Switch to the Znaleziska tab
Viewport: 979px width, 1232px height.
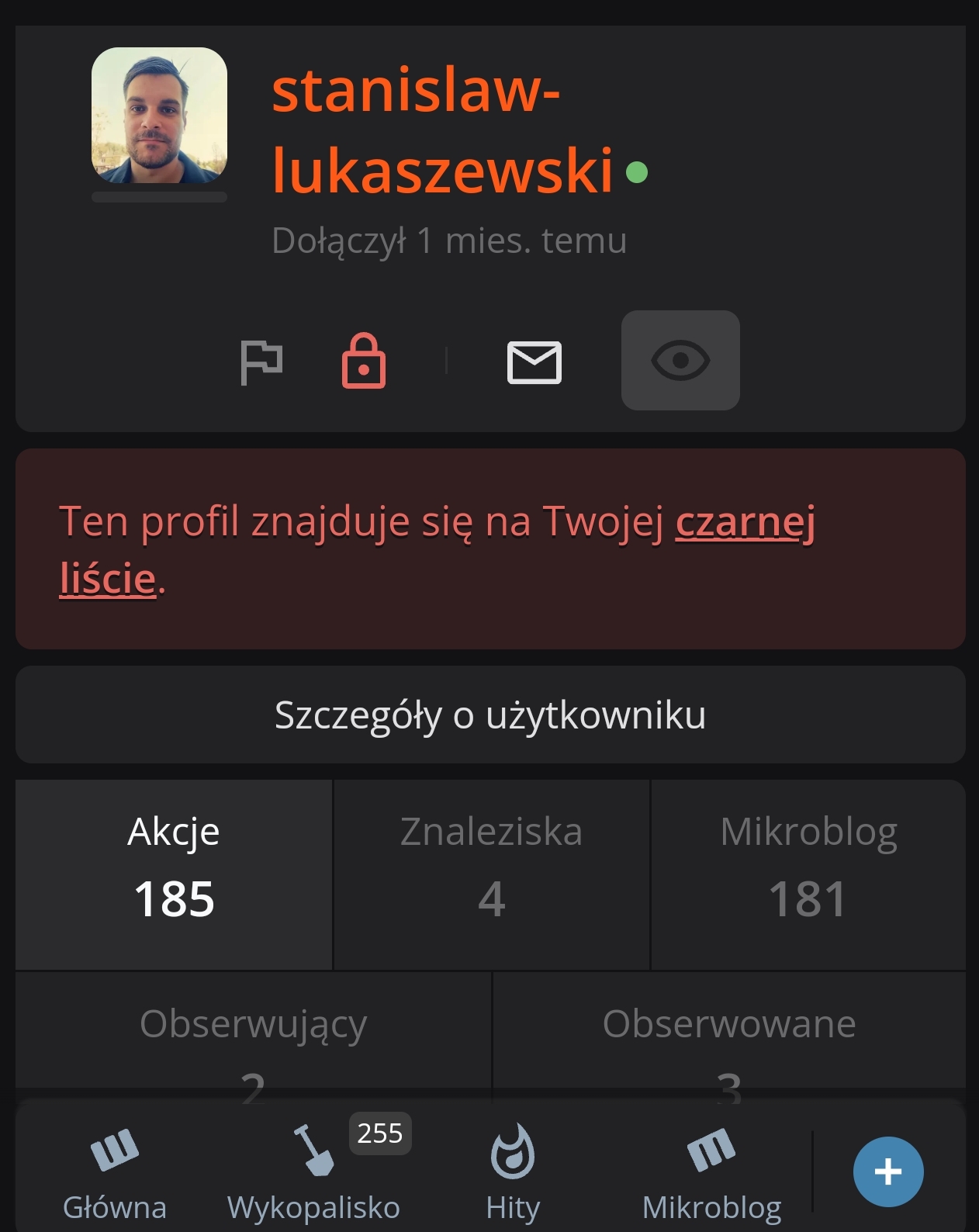(x=491, y=874)
